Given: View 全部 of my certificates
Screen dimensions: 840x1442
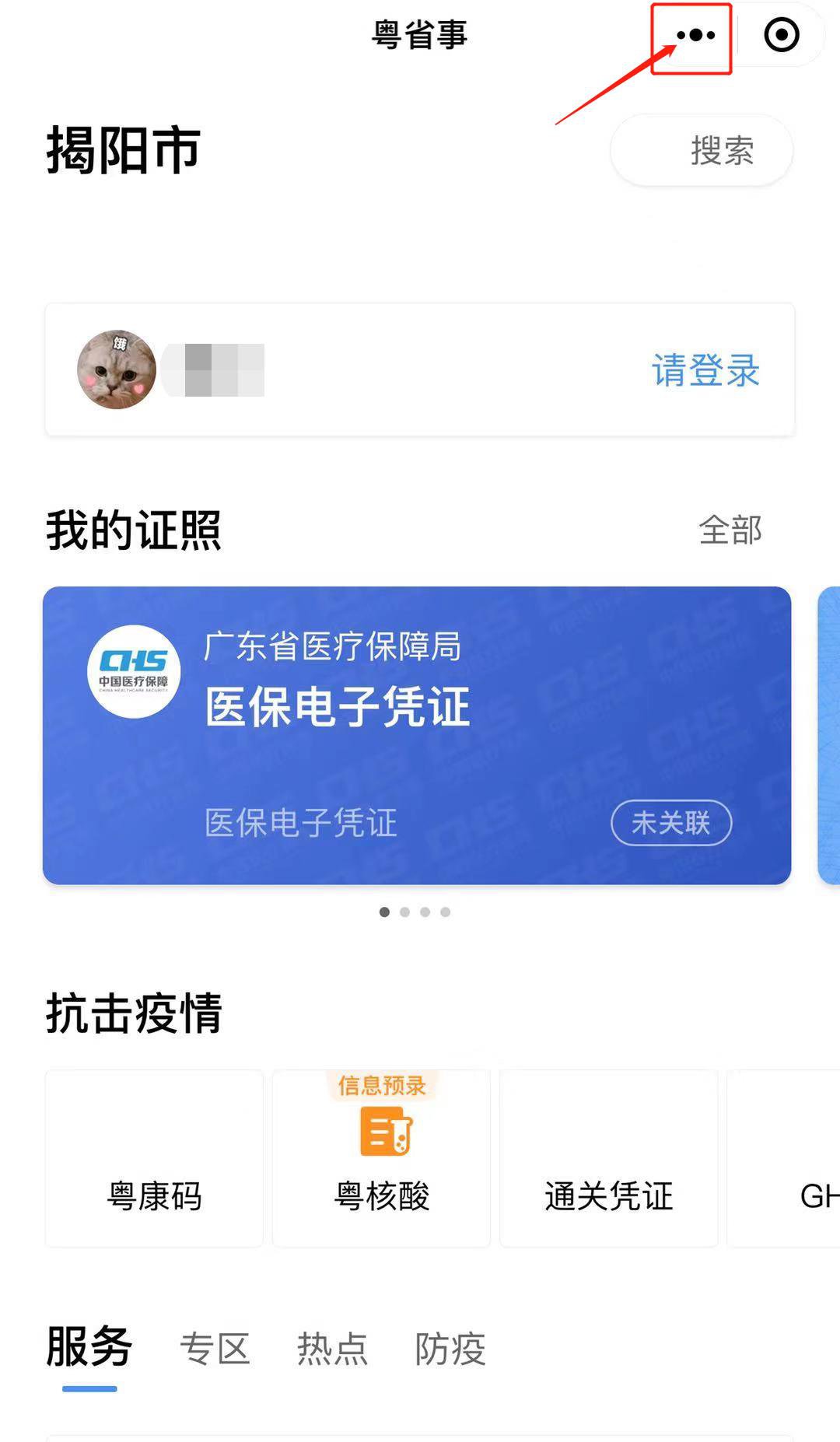Looking at the screenshot, I should [730, 530].
